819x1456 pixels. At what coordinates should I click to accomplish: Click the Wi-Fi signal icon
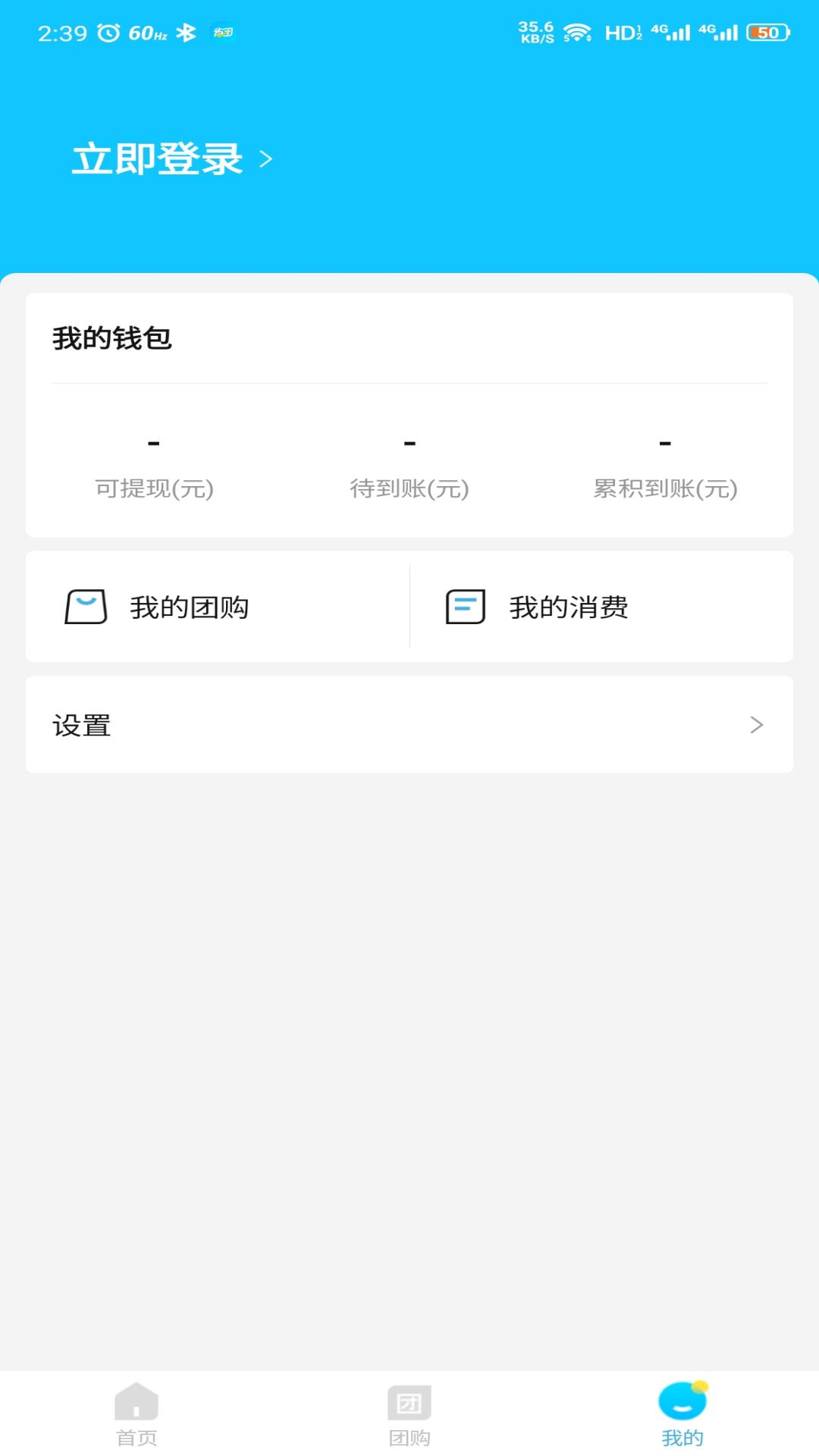click(578, 32)
